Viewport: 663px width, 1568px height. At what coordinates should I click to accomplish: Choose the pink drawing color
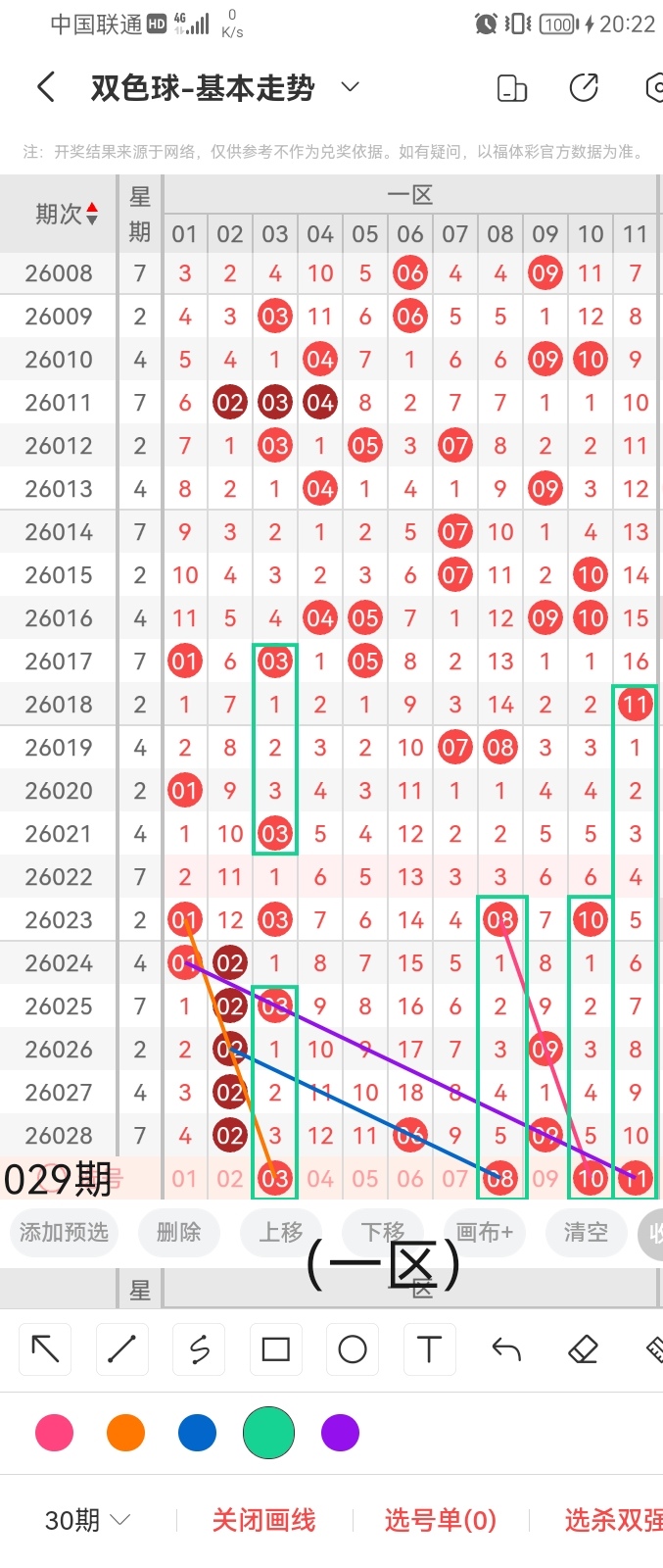54,1433
